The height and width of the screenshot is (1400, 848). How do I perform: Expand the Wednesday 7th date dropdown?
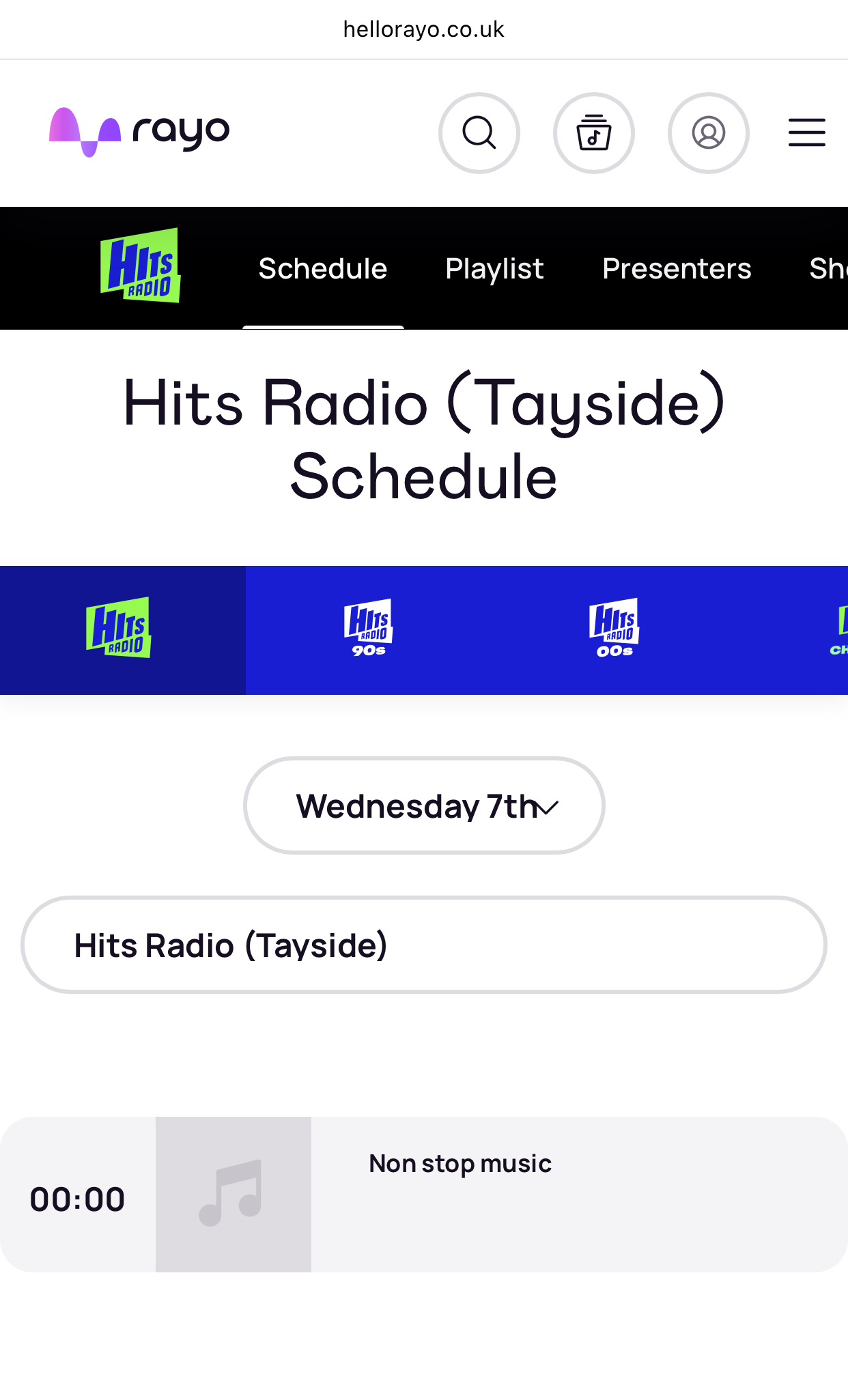(x=424, y=806)
